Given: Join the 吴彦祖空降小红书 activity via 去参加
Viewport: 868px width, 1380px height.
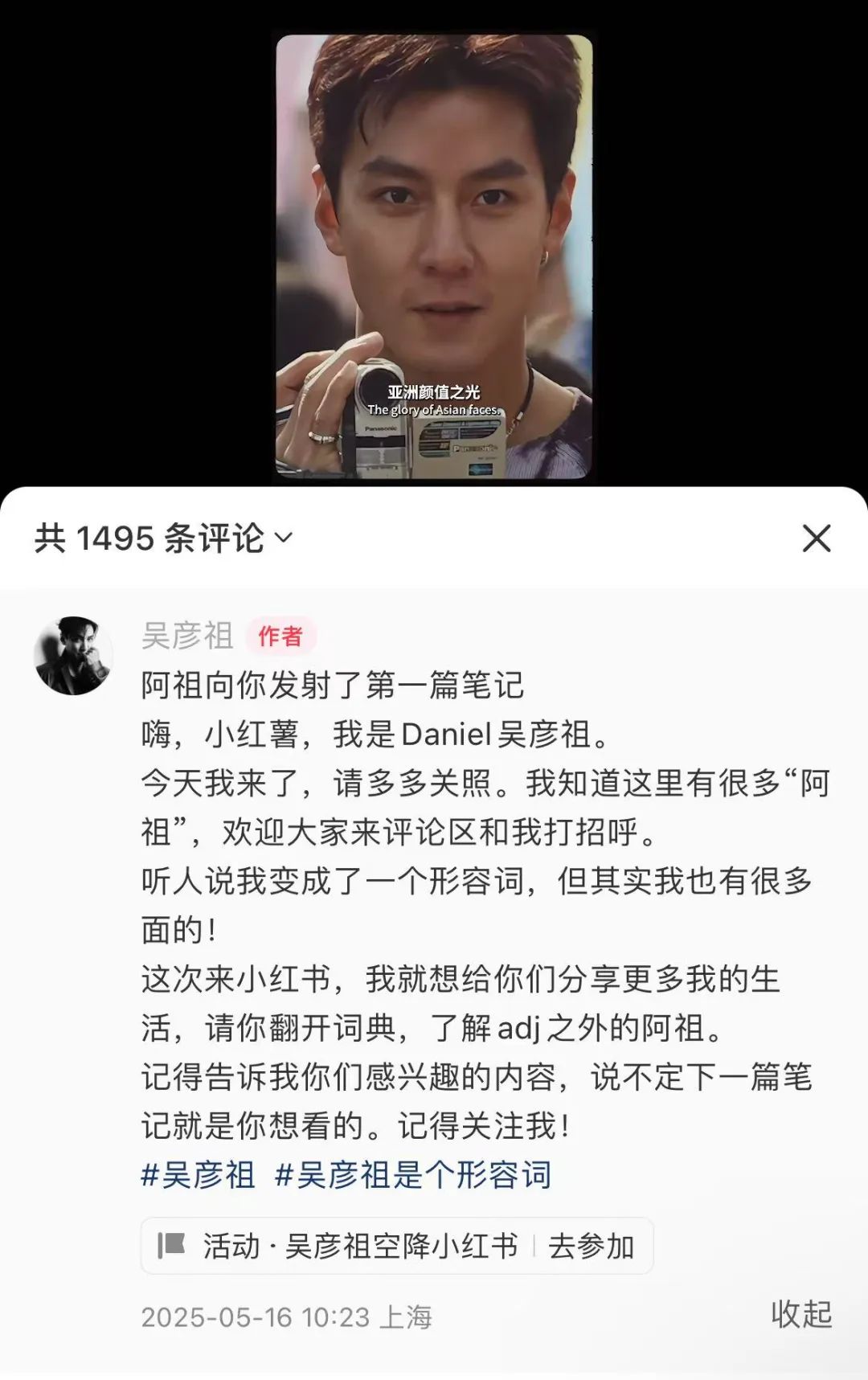Looking at the screenshot, I should [x=592, y=1247].
